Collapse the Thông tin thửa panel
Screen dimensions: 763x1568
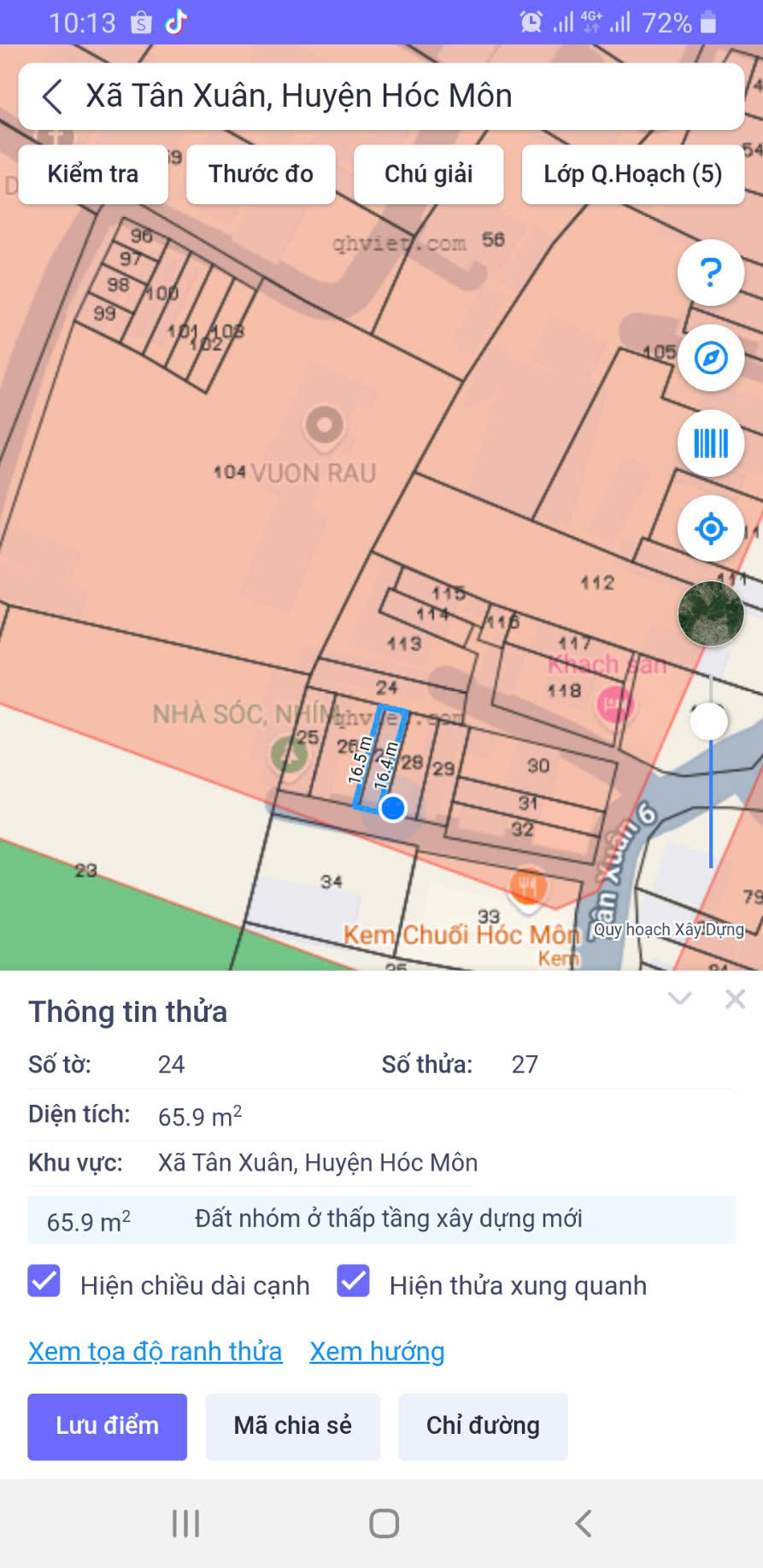coord(680,999)
